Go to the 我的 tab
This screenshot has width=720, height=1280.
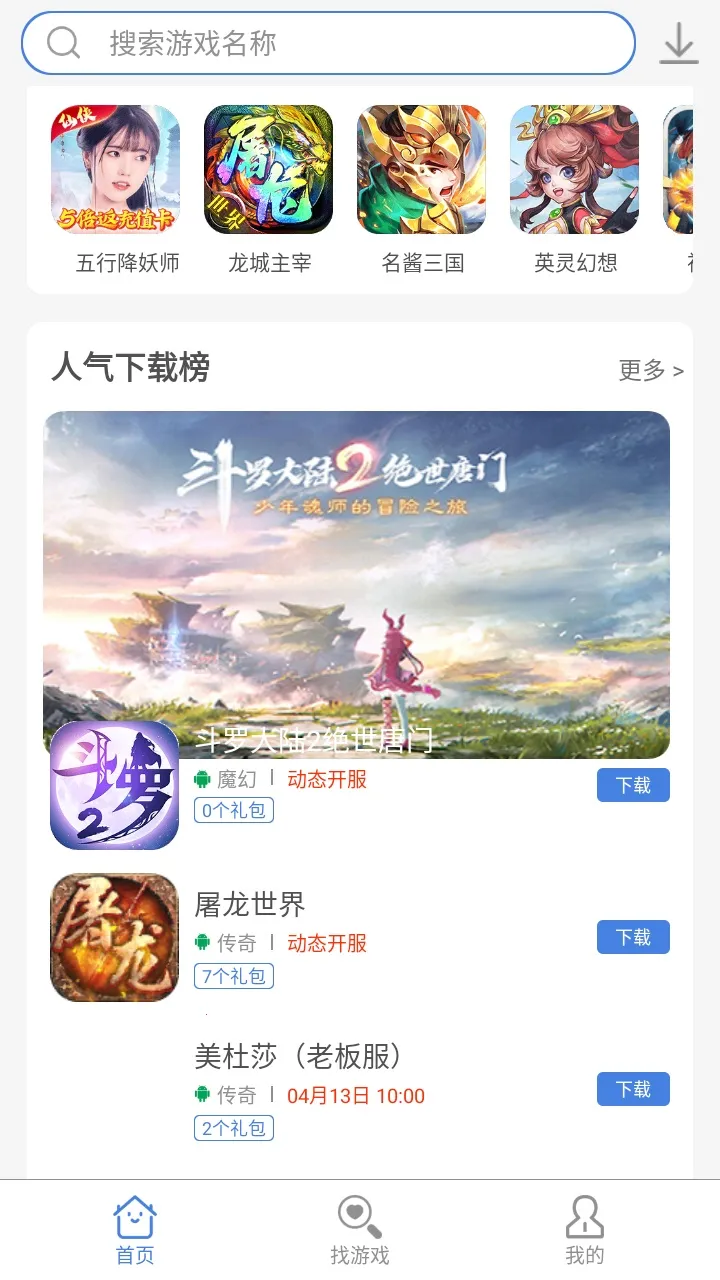tap(585, 1230)
